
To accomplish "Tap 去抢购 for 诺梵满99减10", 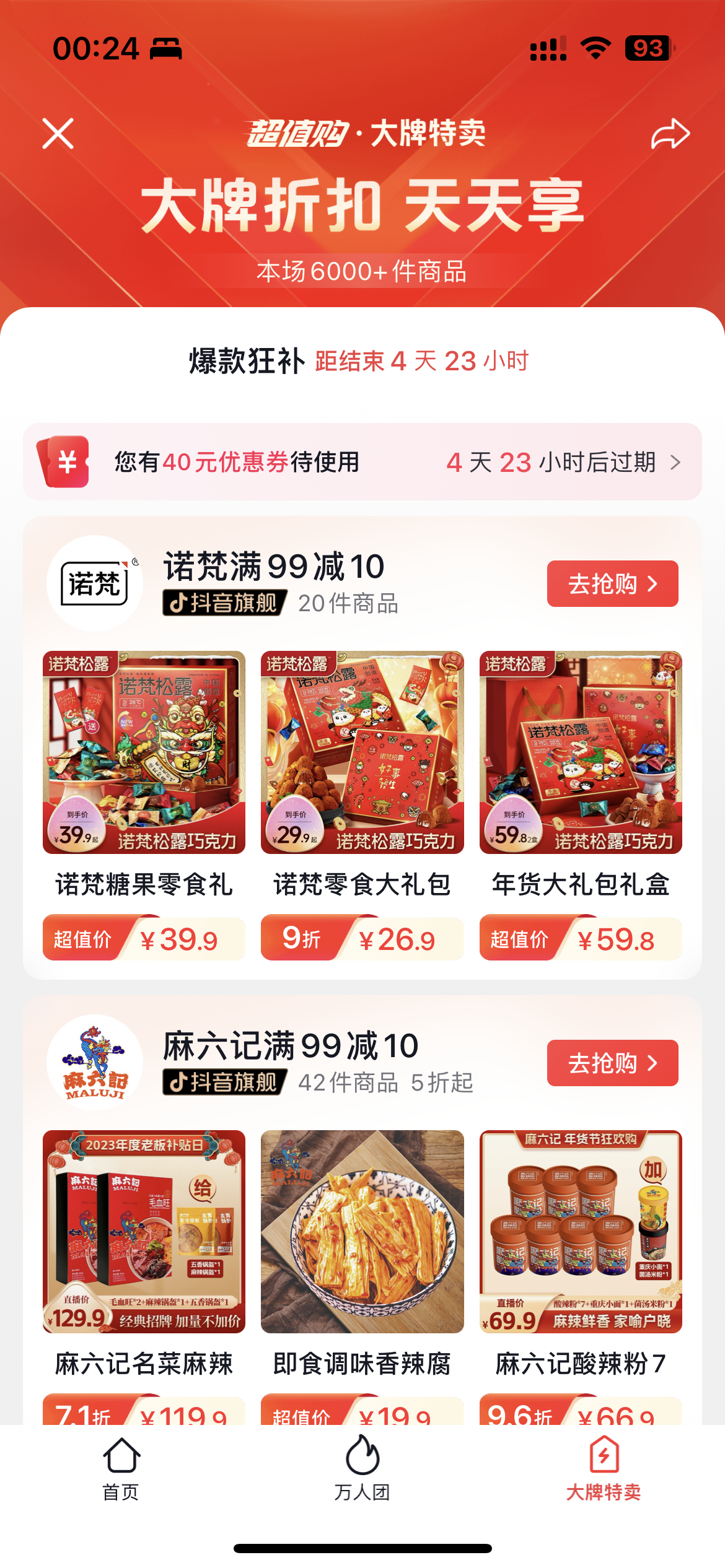I will click(612, 584).
